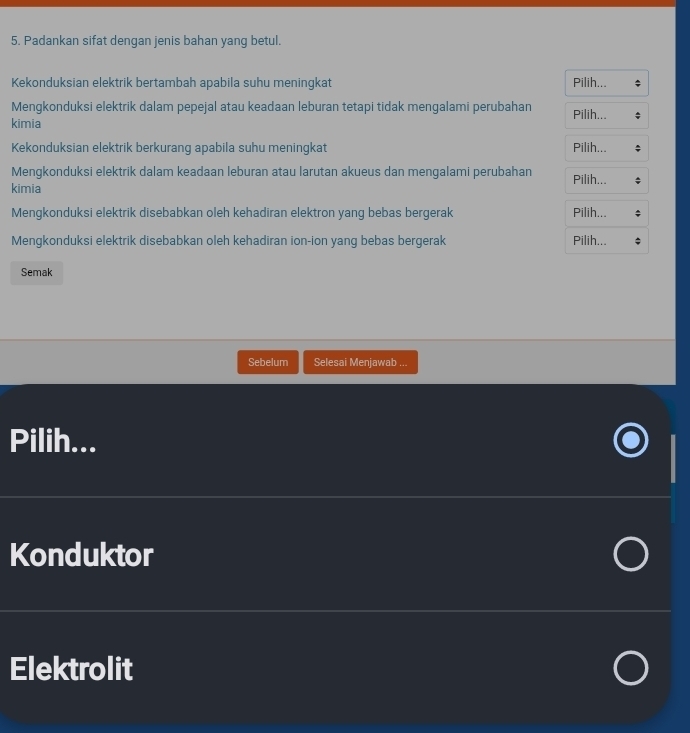The width and height of the screenshot is (690, 733).
Task: Go to previous question with Sebelum
Action: [267, 362]
